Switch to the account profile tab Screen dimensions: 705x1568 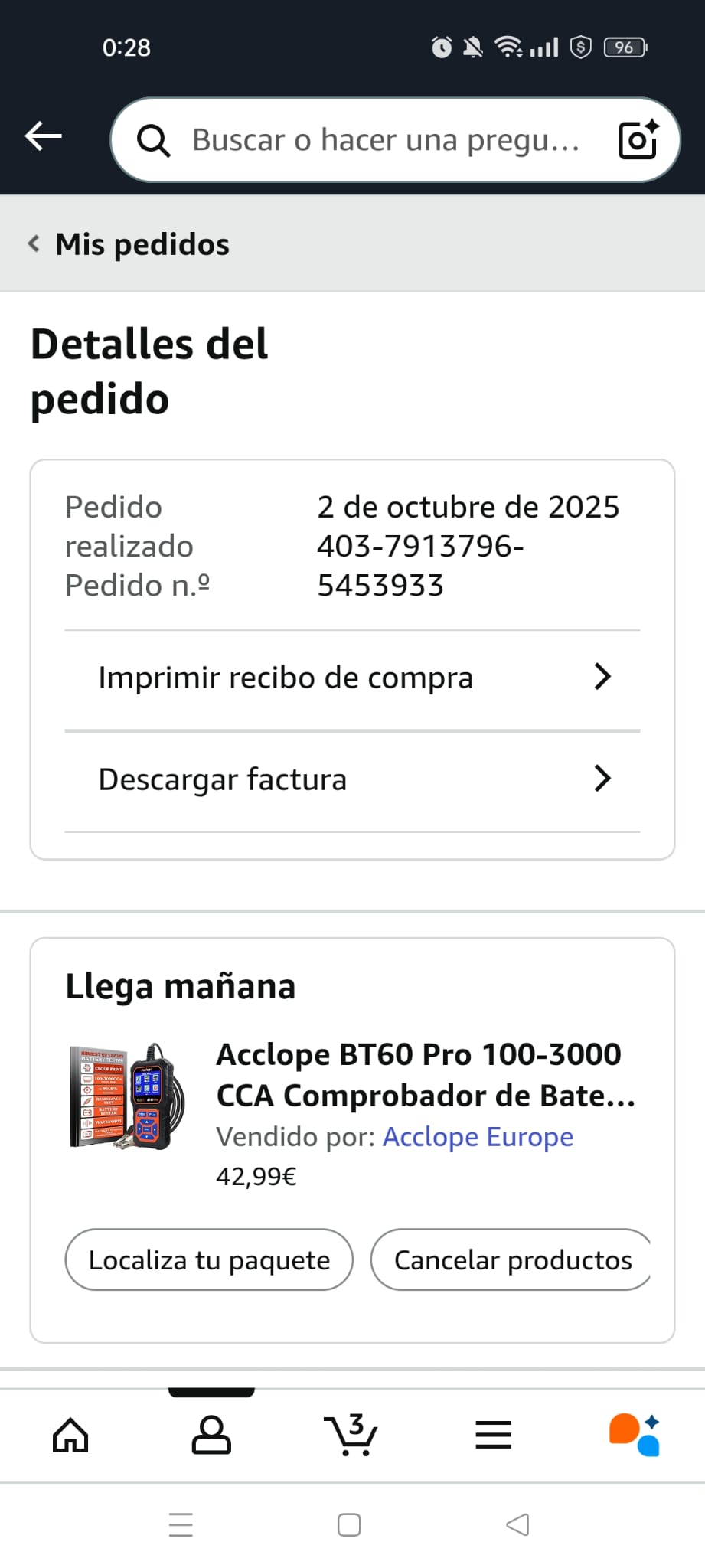pos(211,1435)
